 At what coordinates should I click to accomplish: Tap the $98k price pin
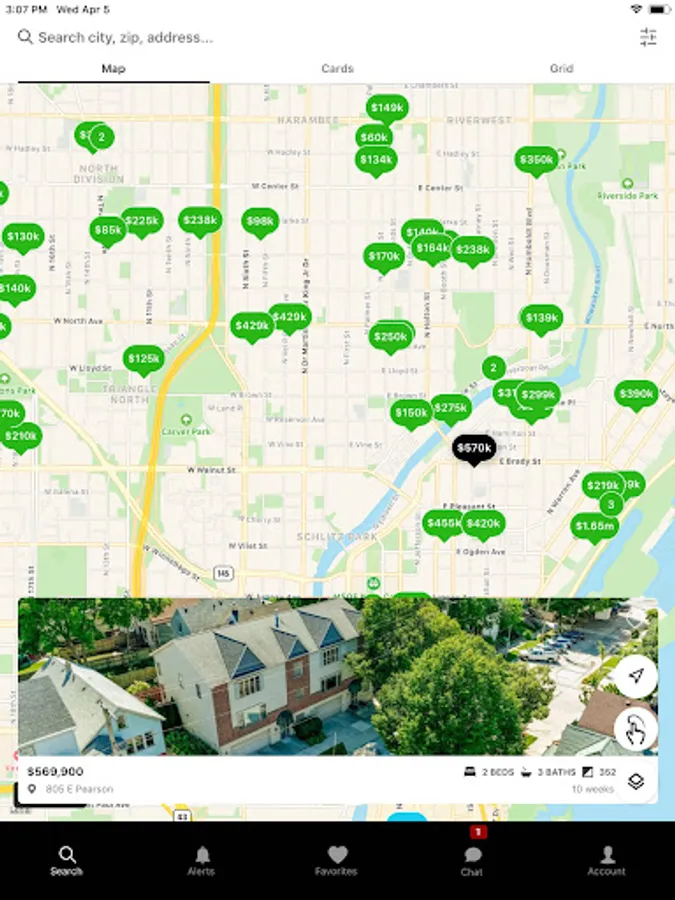260,221
